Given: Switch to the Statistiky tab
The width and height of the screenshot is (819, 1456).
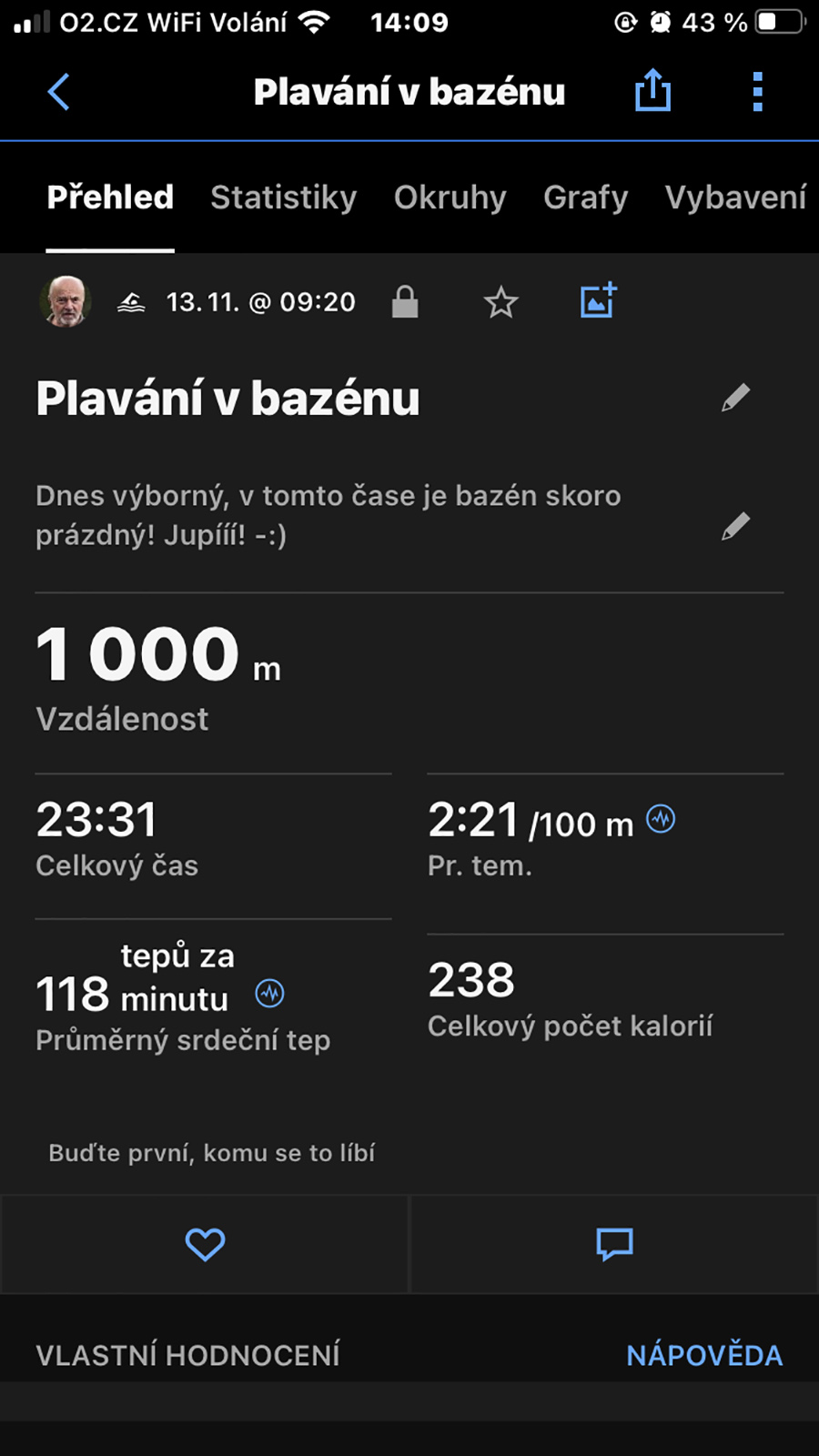Looking at the screenshot, I should 283,197.
